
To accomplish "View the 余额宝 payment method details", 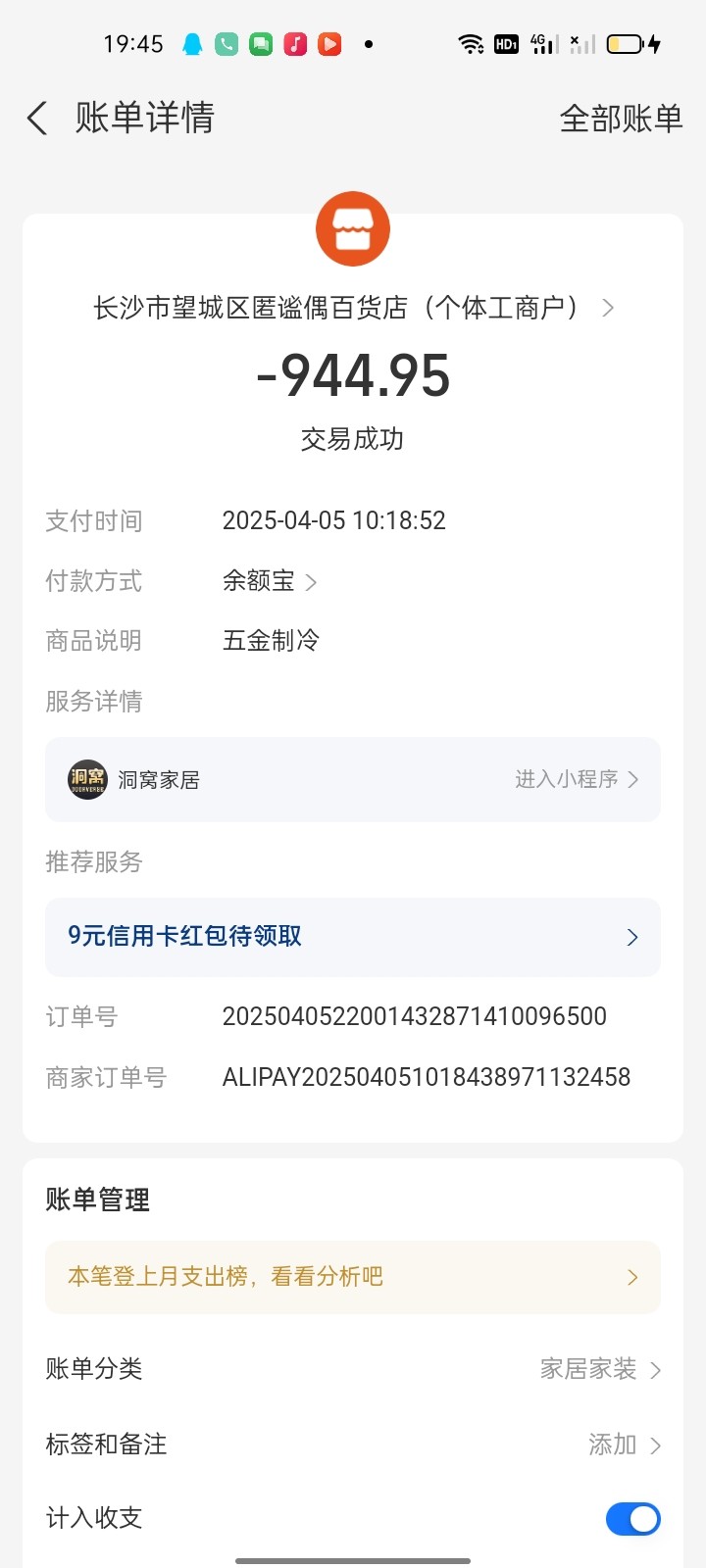I will point(270,581).
